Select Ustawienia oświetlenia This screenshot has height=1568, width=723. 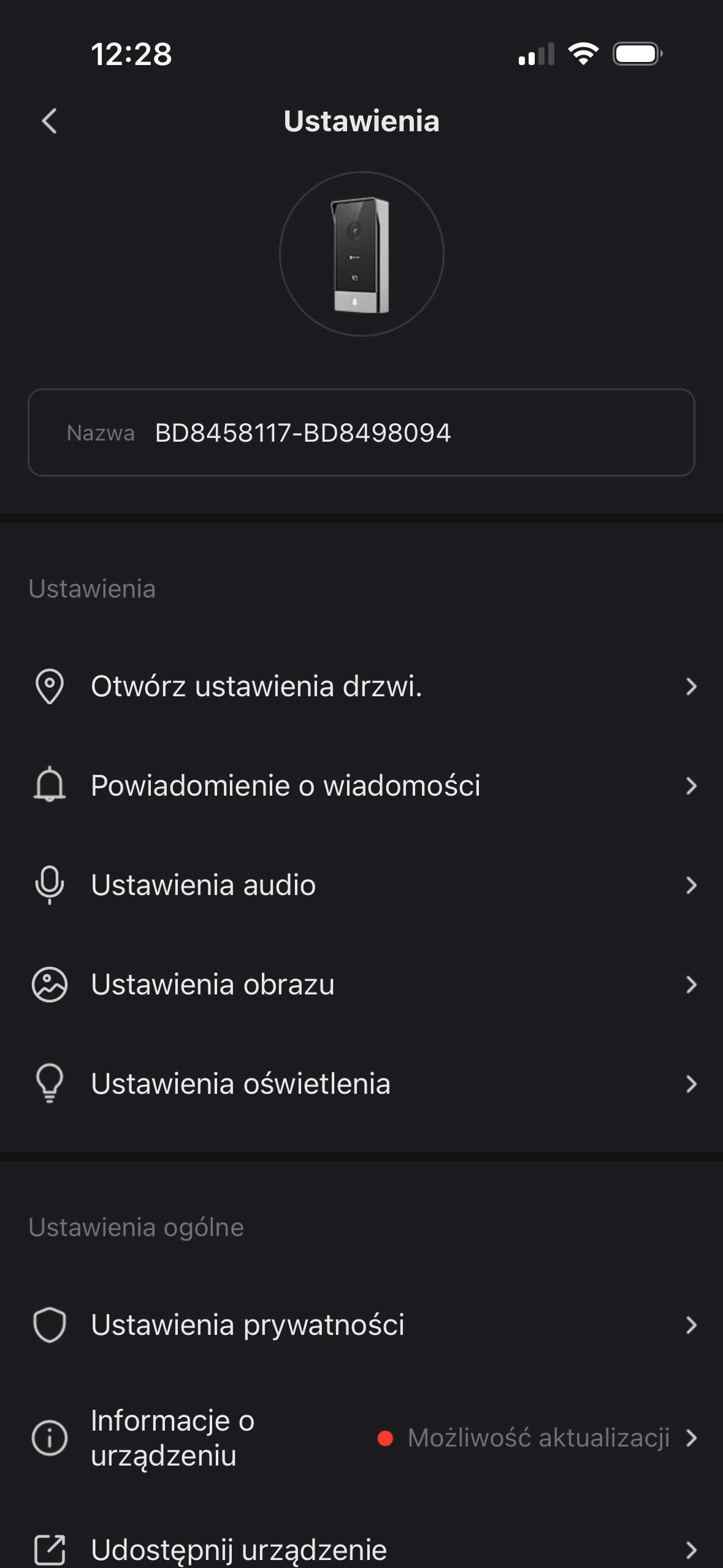(361, 1083)
